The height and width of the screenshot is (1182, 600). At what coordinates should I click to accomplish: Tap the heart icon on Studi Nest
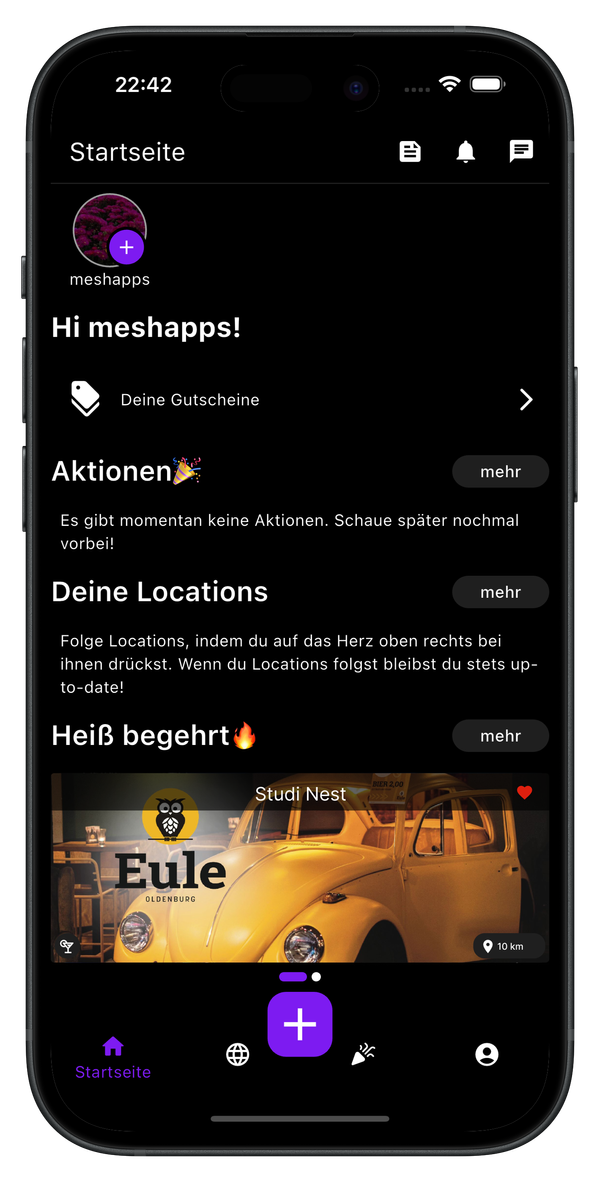(x=524, y=793)
